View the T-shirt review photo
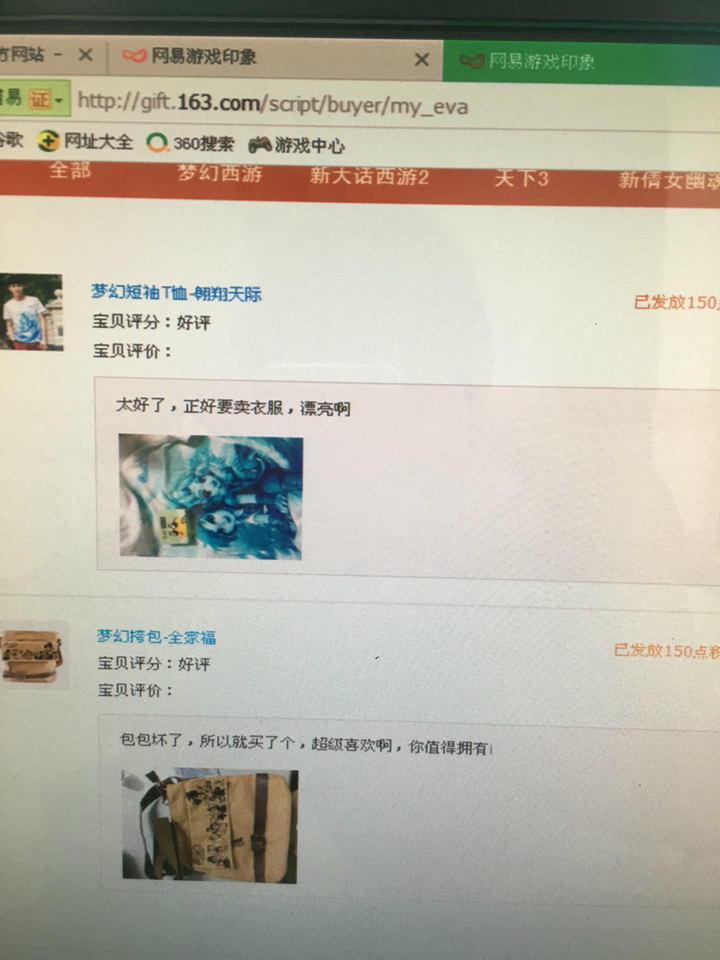This screenshot has height=960, width=720. (210, 496)
